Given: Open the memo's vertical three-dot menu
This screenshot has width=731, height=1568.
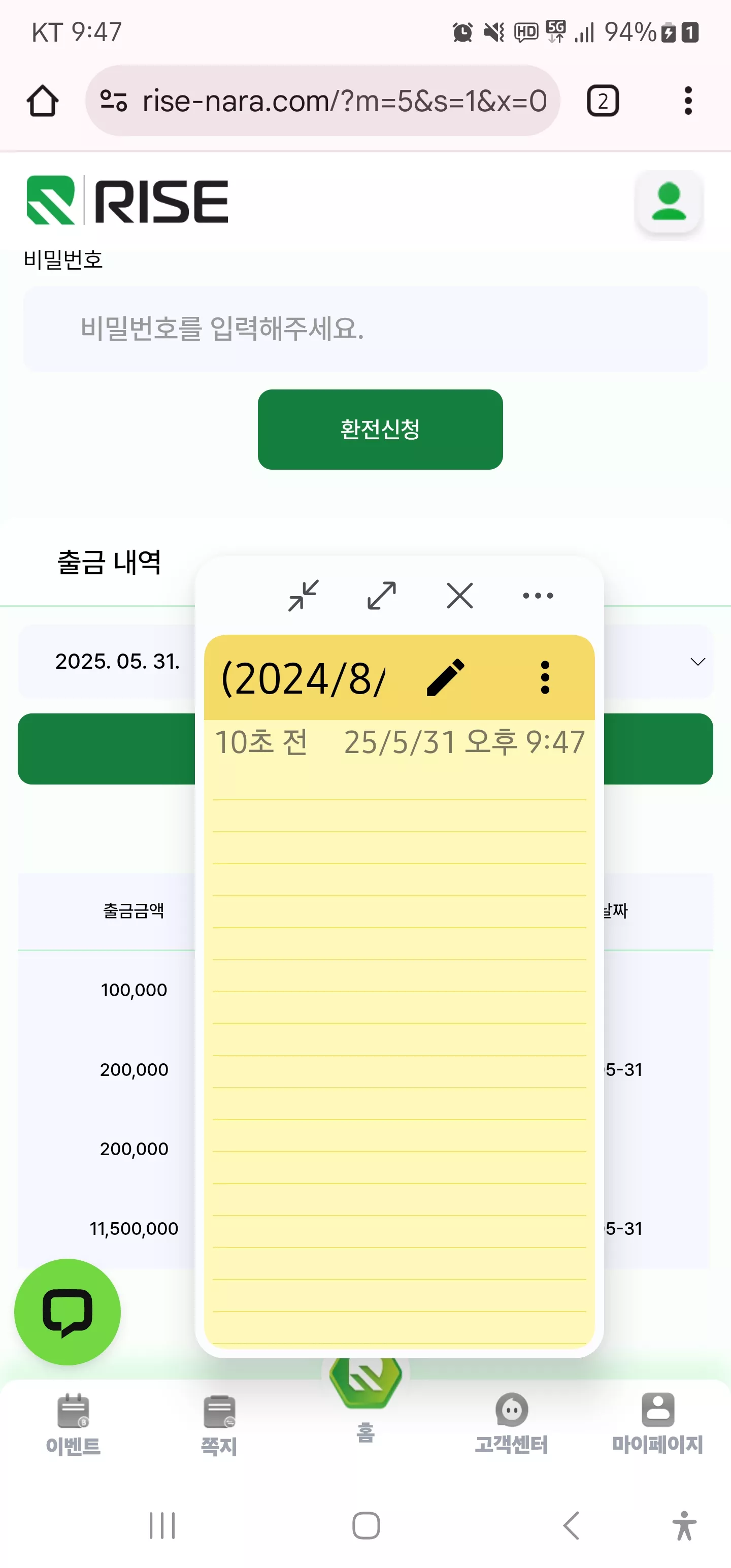Looking at the screenshot, I should click(x=545, y=677).
